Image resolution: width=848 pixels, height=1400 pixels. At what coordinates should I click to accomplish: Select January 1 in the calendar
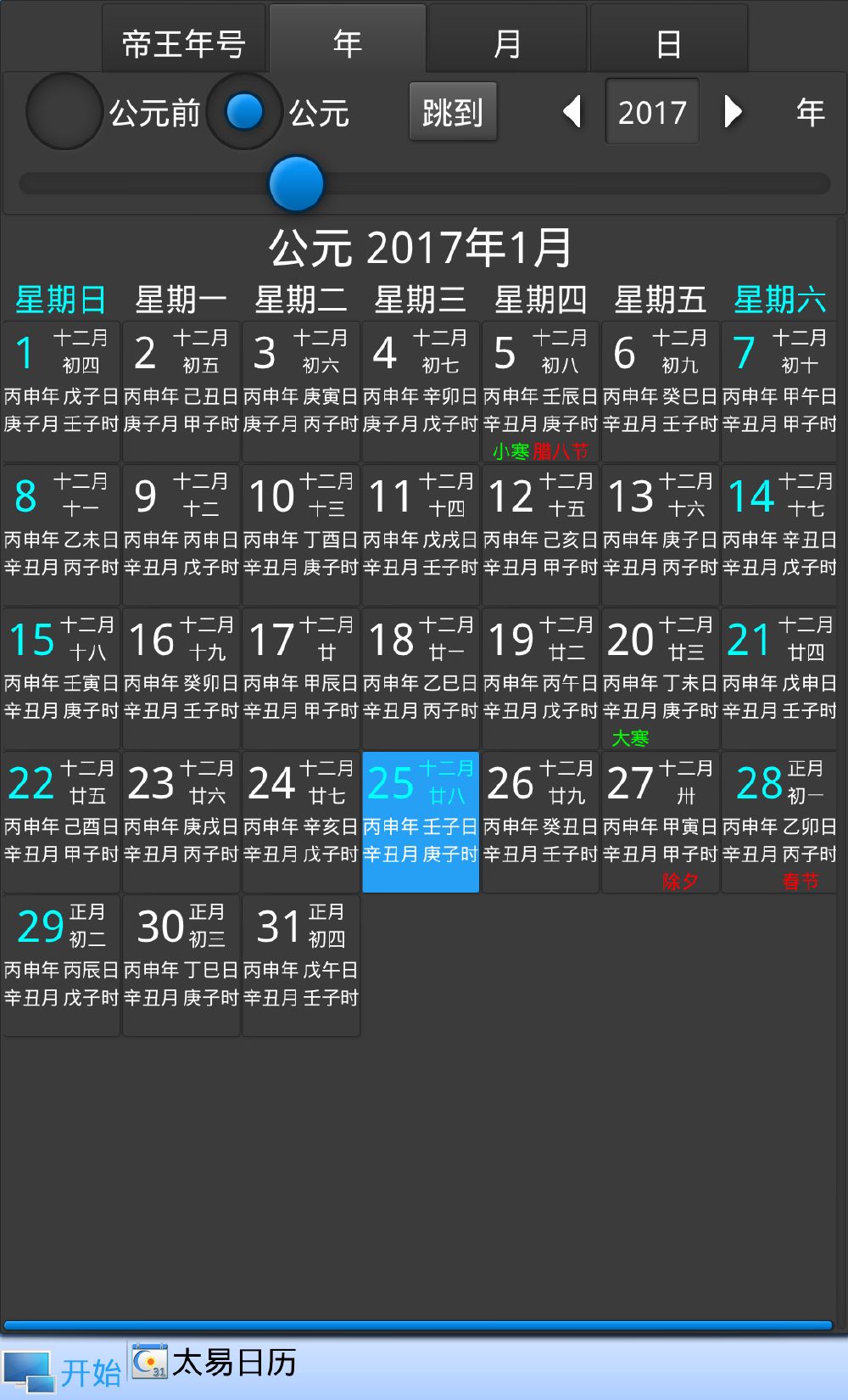coord(61,392)
